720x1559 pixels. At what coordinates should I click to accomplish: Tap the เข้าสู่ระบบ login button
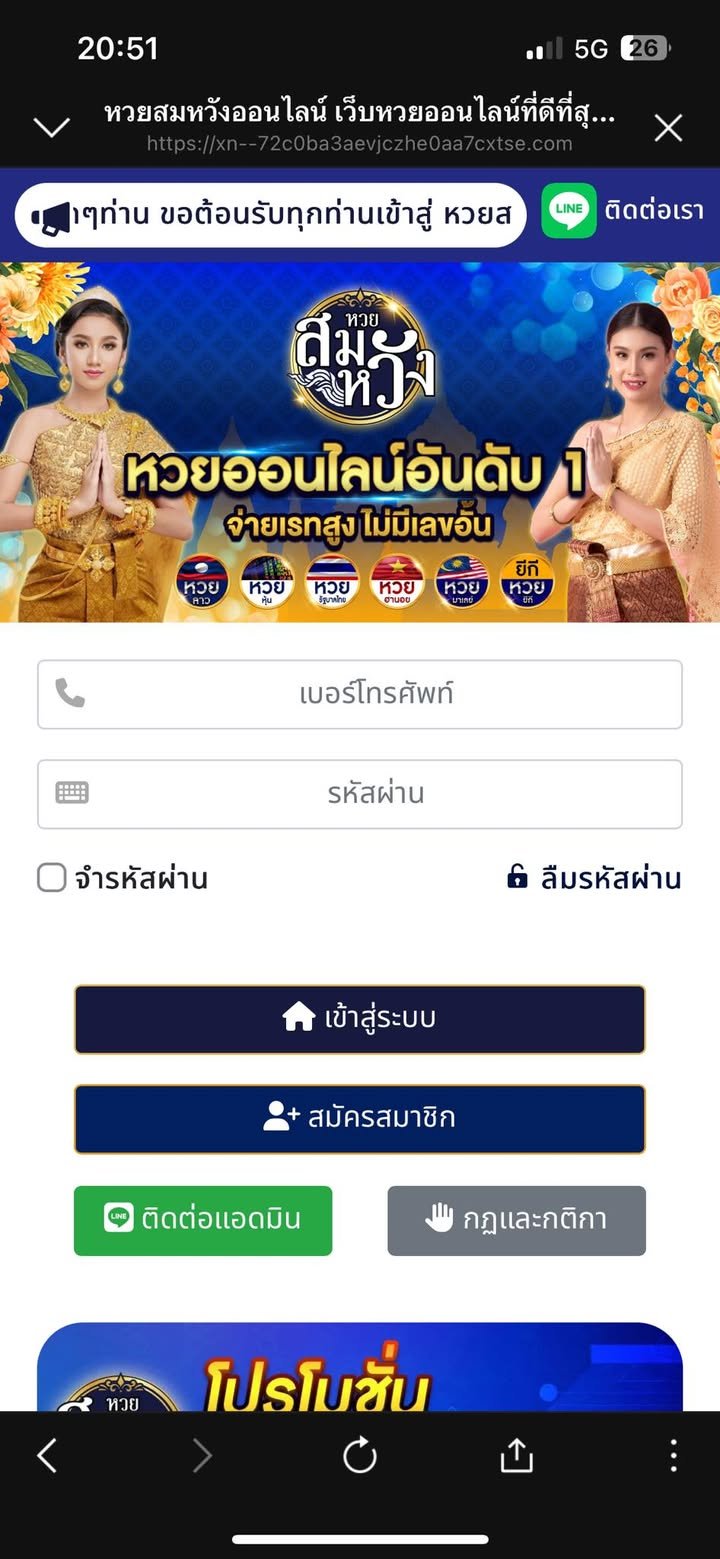[x=360, y=1019]
